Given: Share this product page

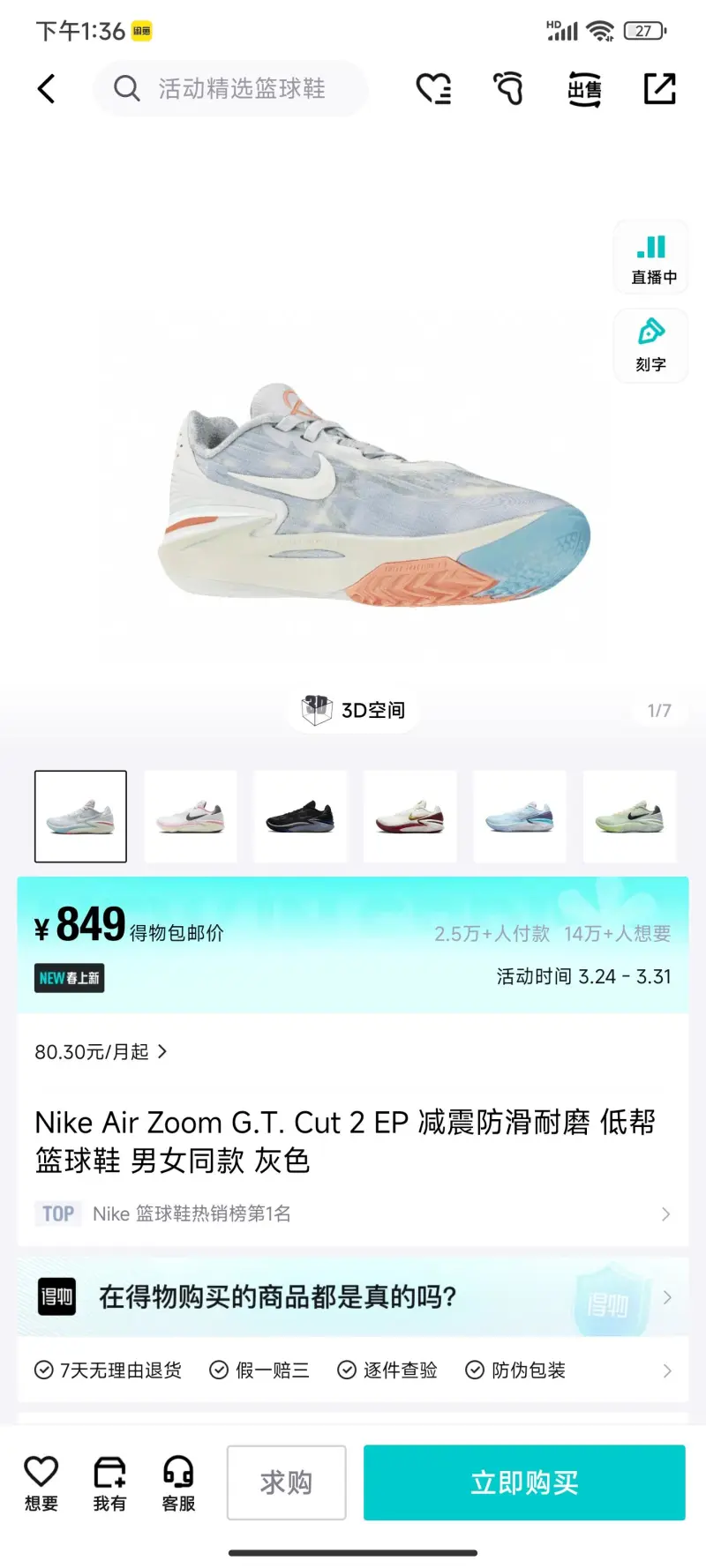Looking at the screenshot, I should (x=659, y=88).
